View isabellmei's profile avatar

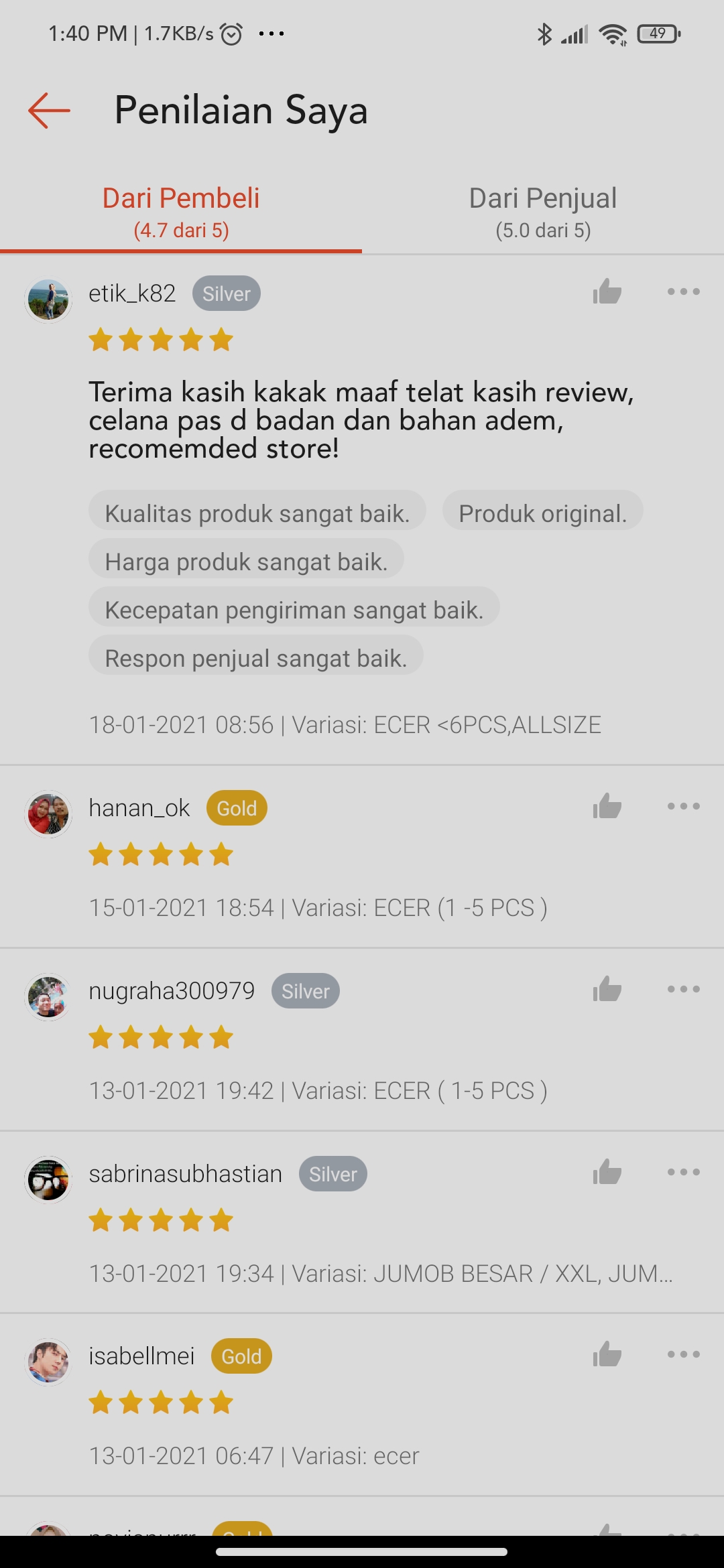point(48,1362)
